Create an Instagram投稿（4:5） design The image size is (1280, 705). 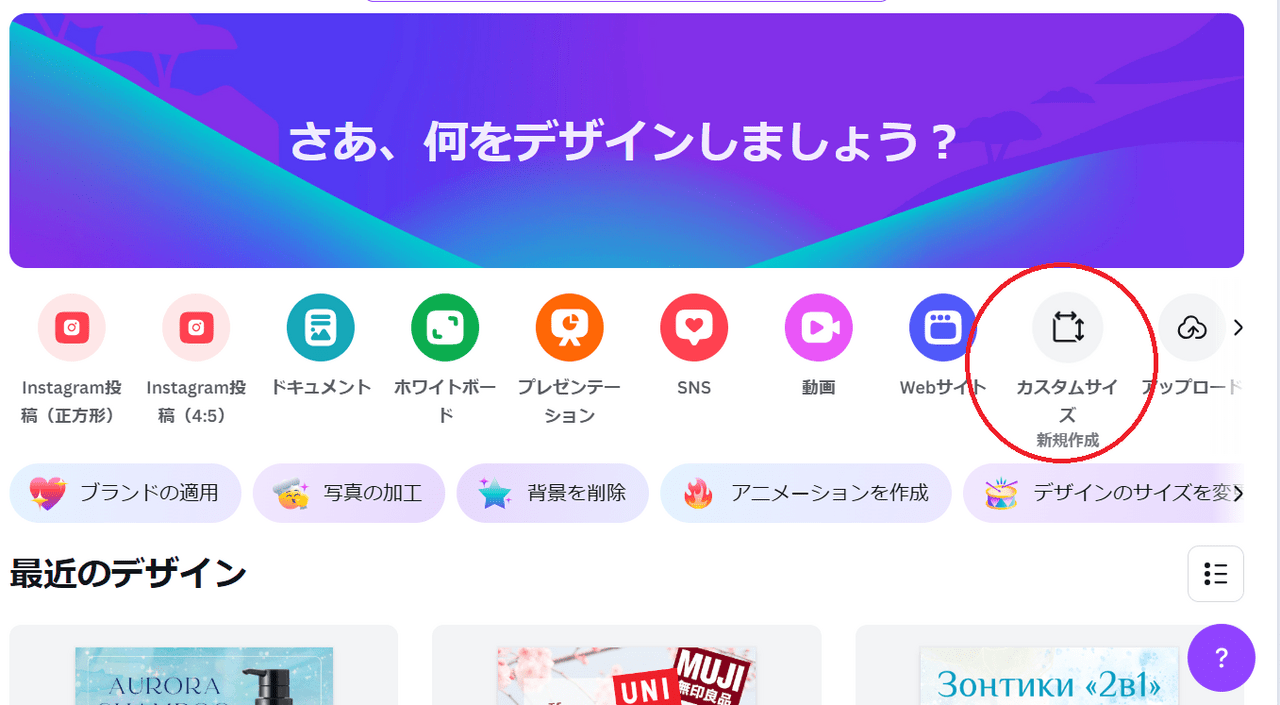(x=196, y=328)
